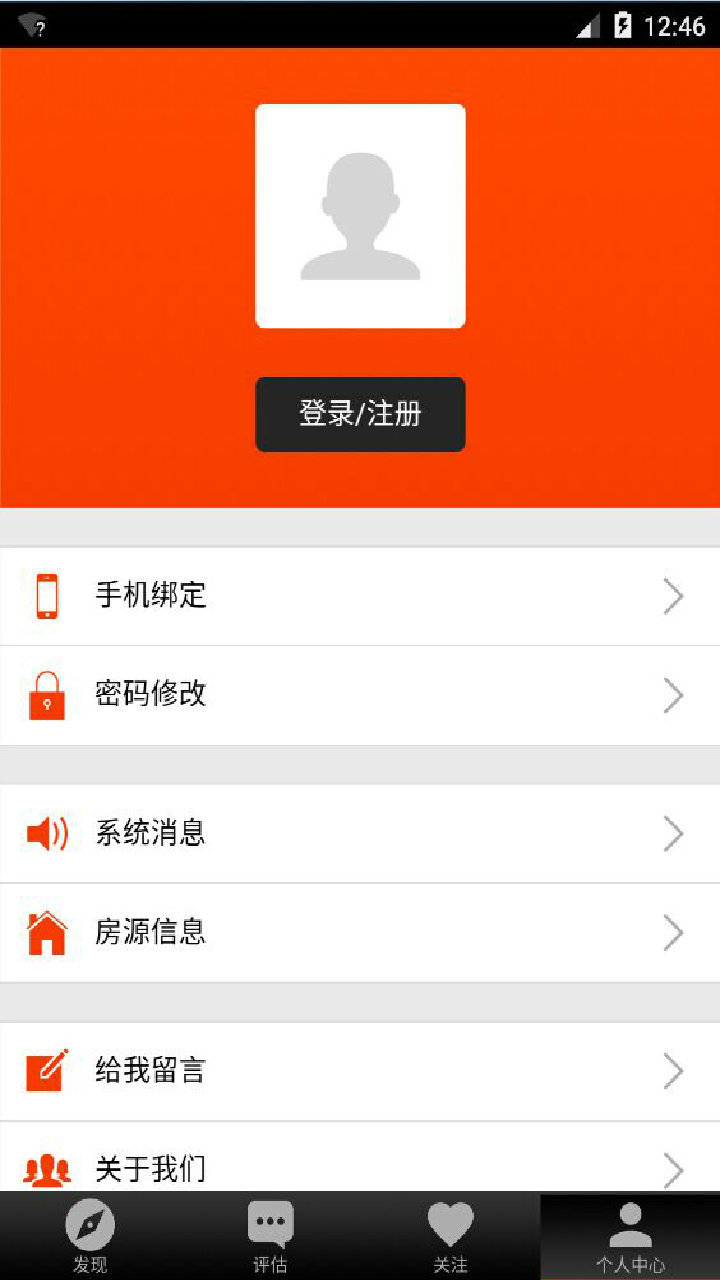View 系统消息 messages
Screen dimensions: 720x1280
pyautogui.click(x=360, y=833)
